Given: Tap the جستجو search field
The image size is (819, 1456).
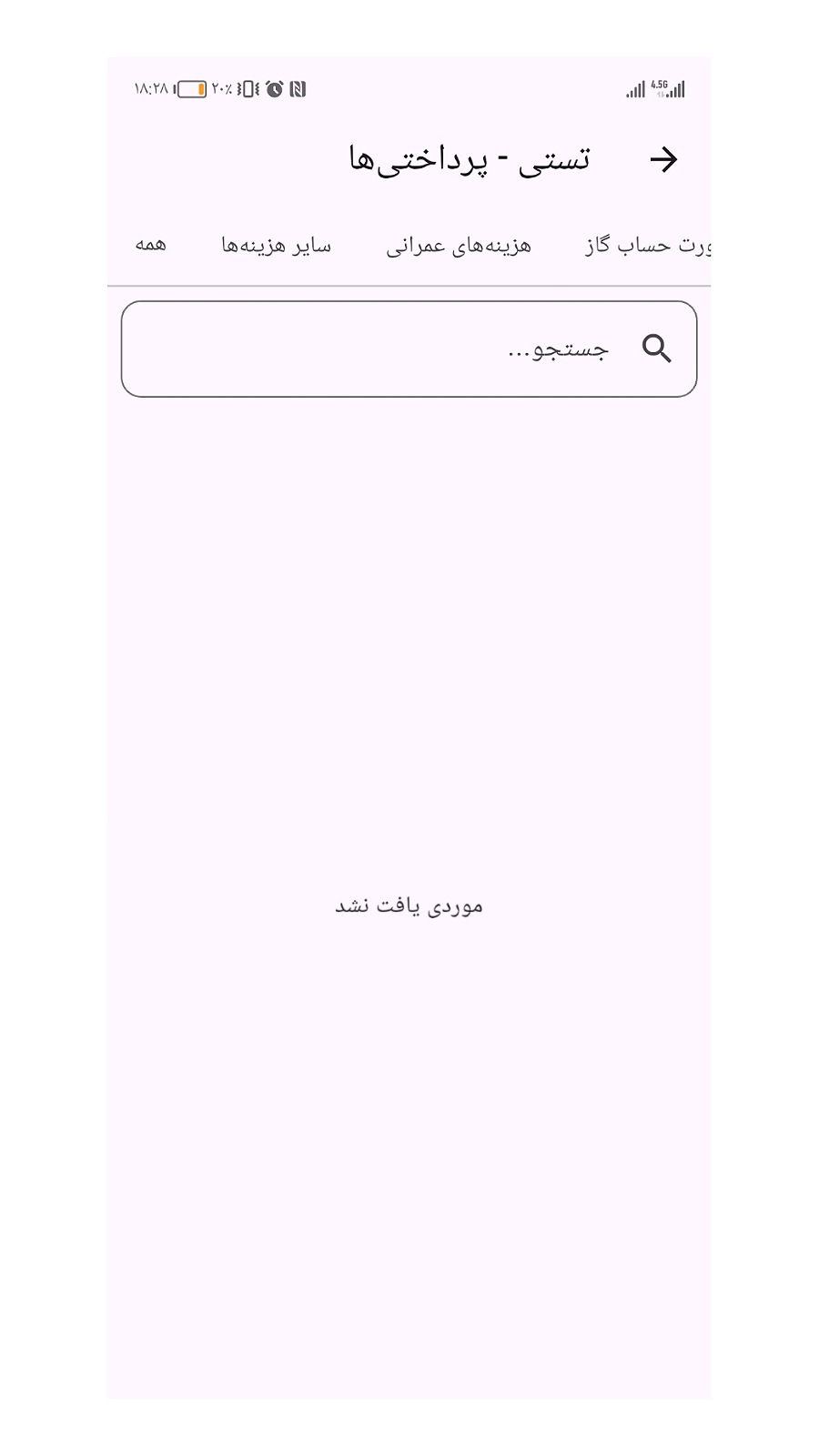Looking at the screenshot, I should click(x=409, y=349).
